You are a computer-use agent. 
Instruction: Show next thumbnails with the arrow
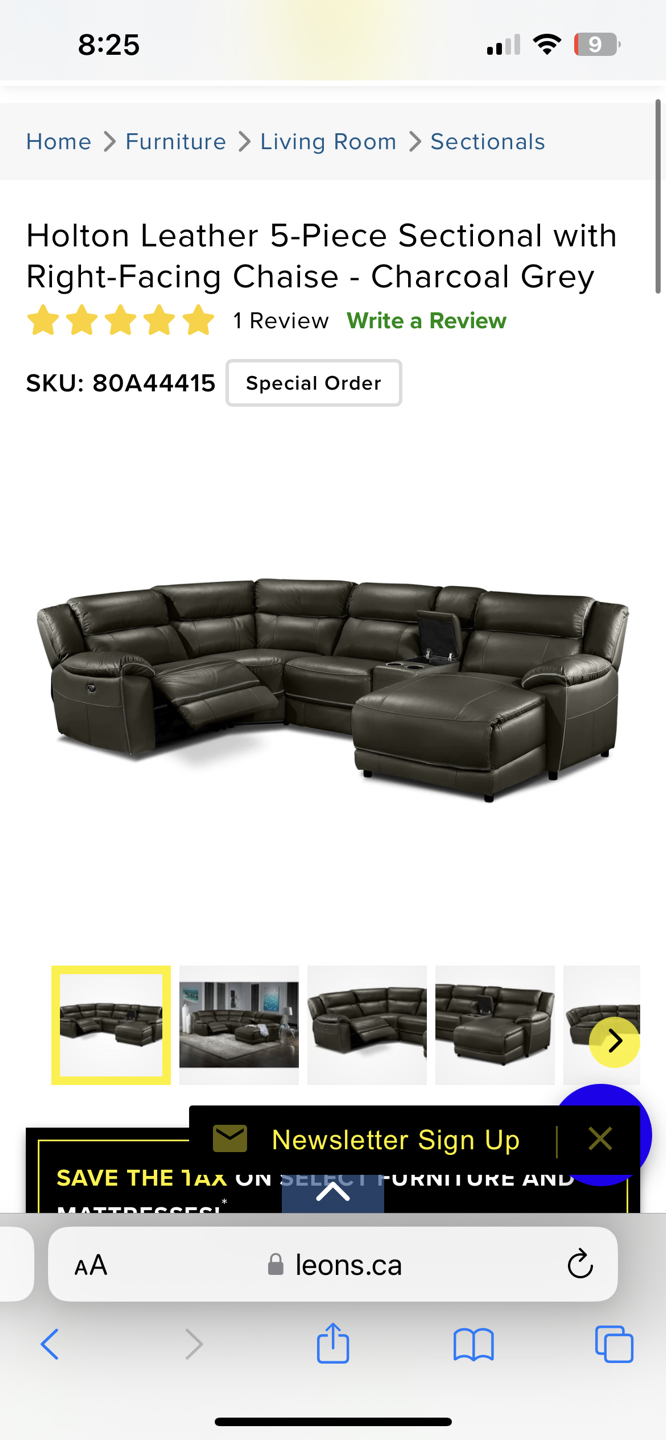point(614,1042)
